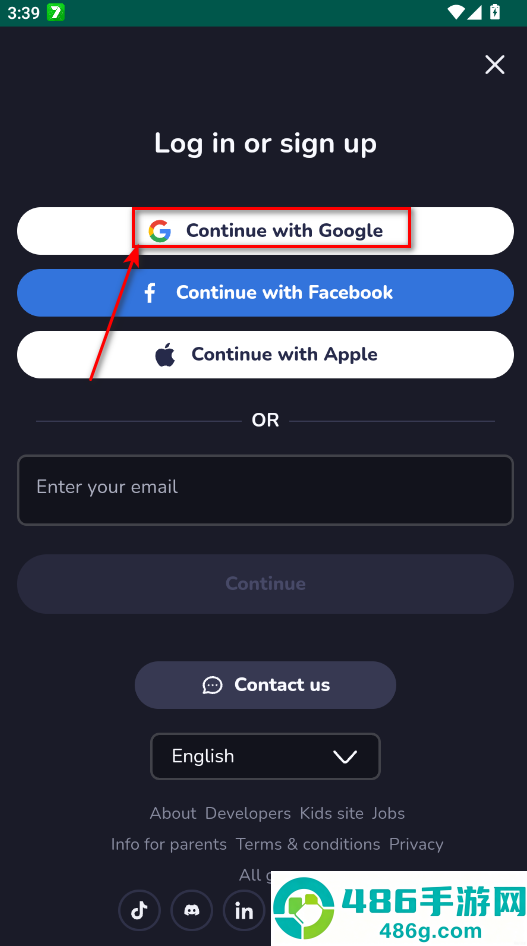Visit the Kids site link
Image resolution: width=527 pixels, height=946 pixels.
(332, 813)
